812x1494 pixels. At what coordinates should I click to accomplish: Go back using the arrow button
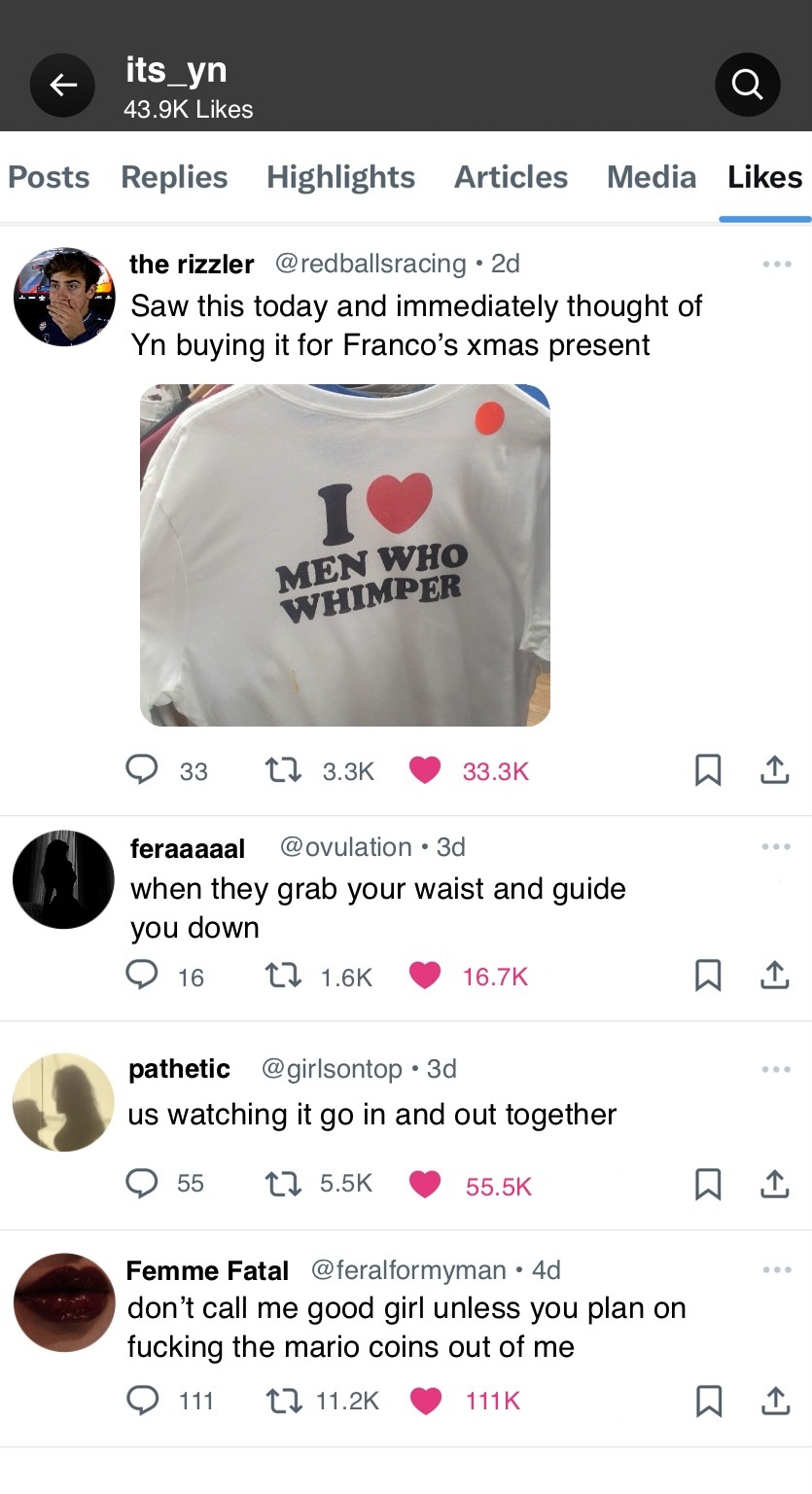[63, 86]
